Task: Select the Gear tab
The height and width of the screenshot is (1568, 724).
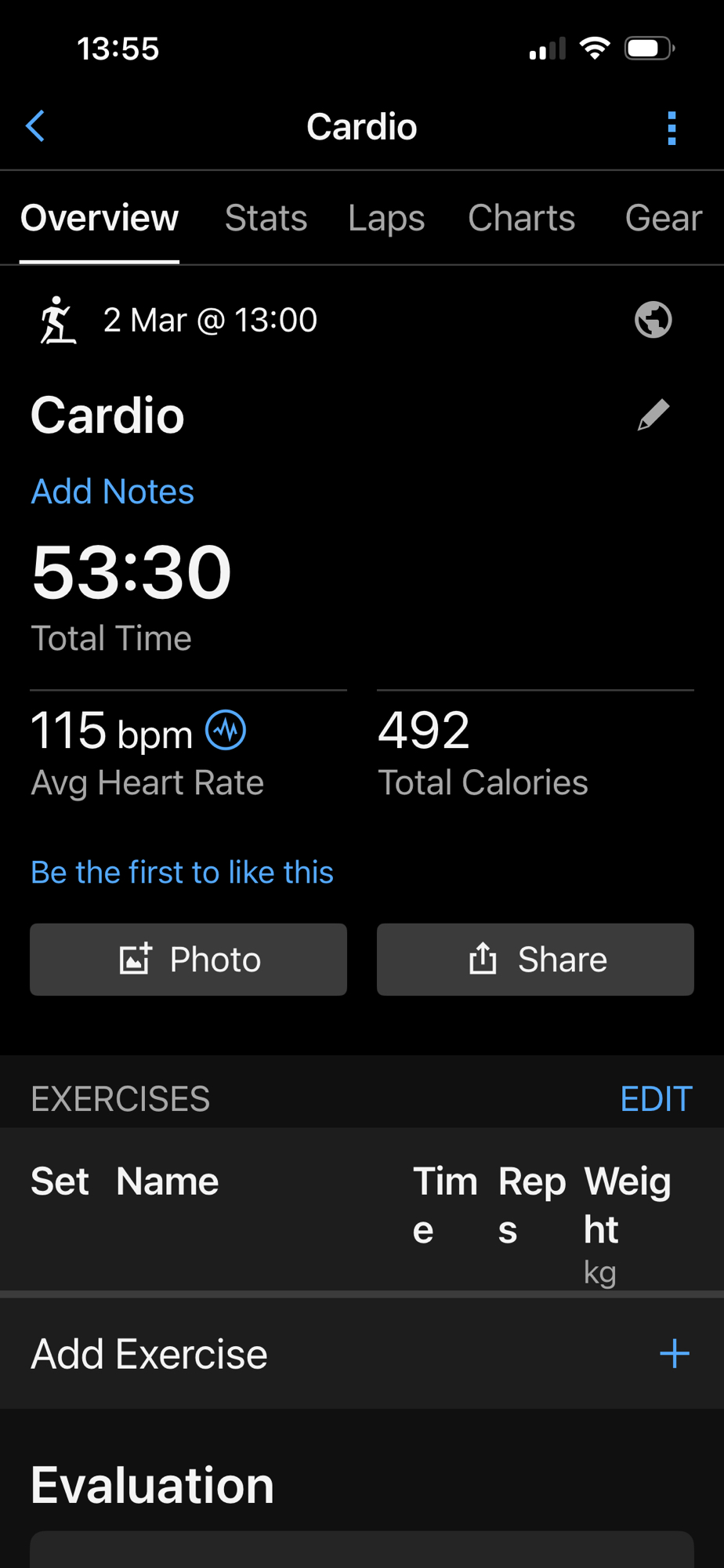Action: pyautogui.click(x=663, y=218)
